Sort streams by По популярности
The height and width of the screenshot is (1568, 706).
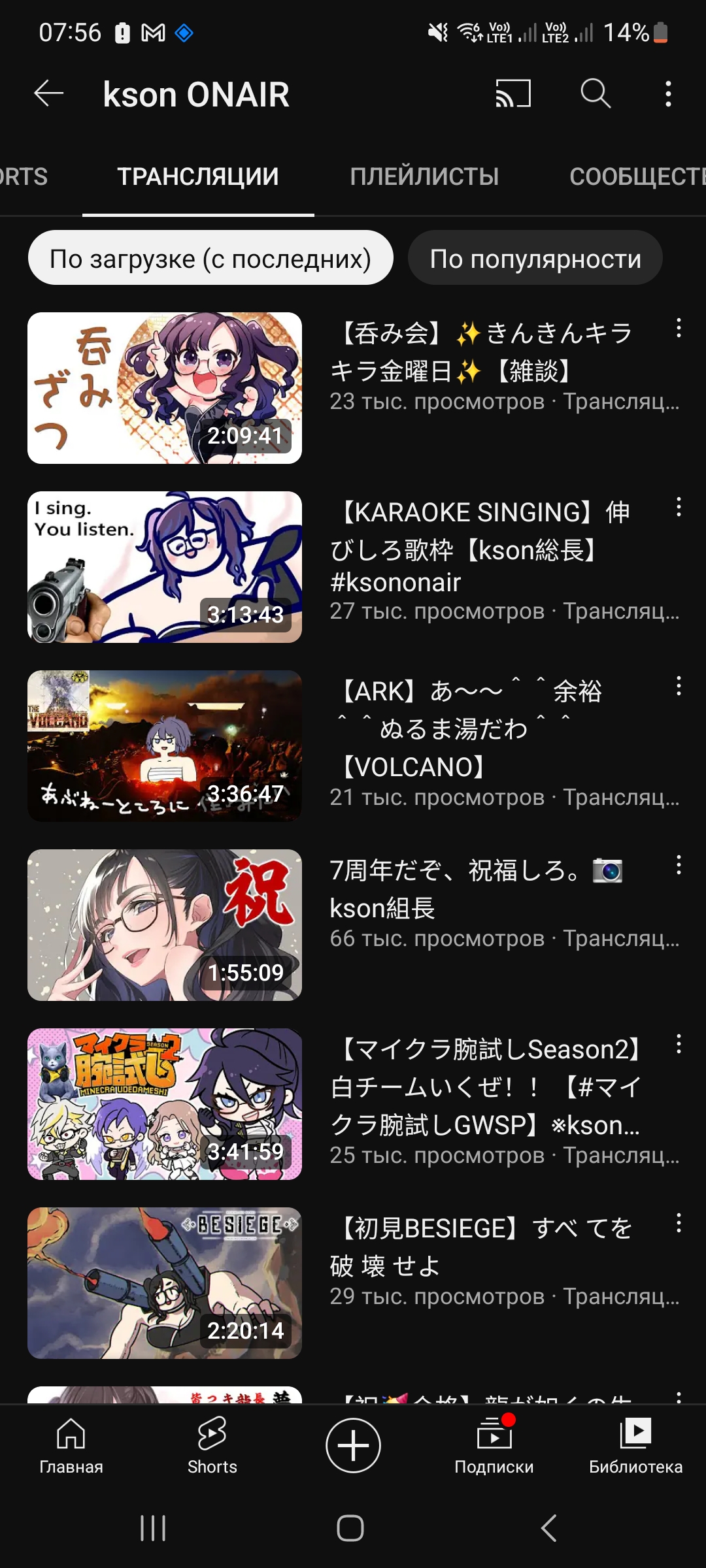[535, 259]
